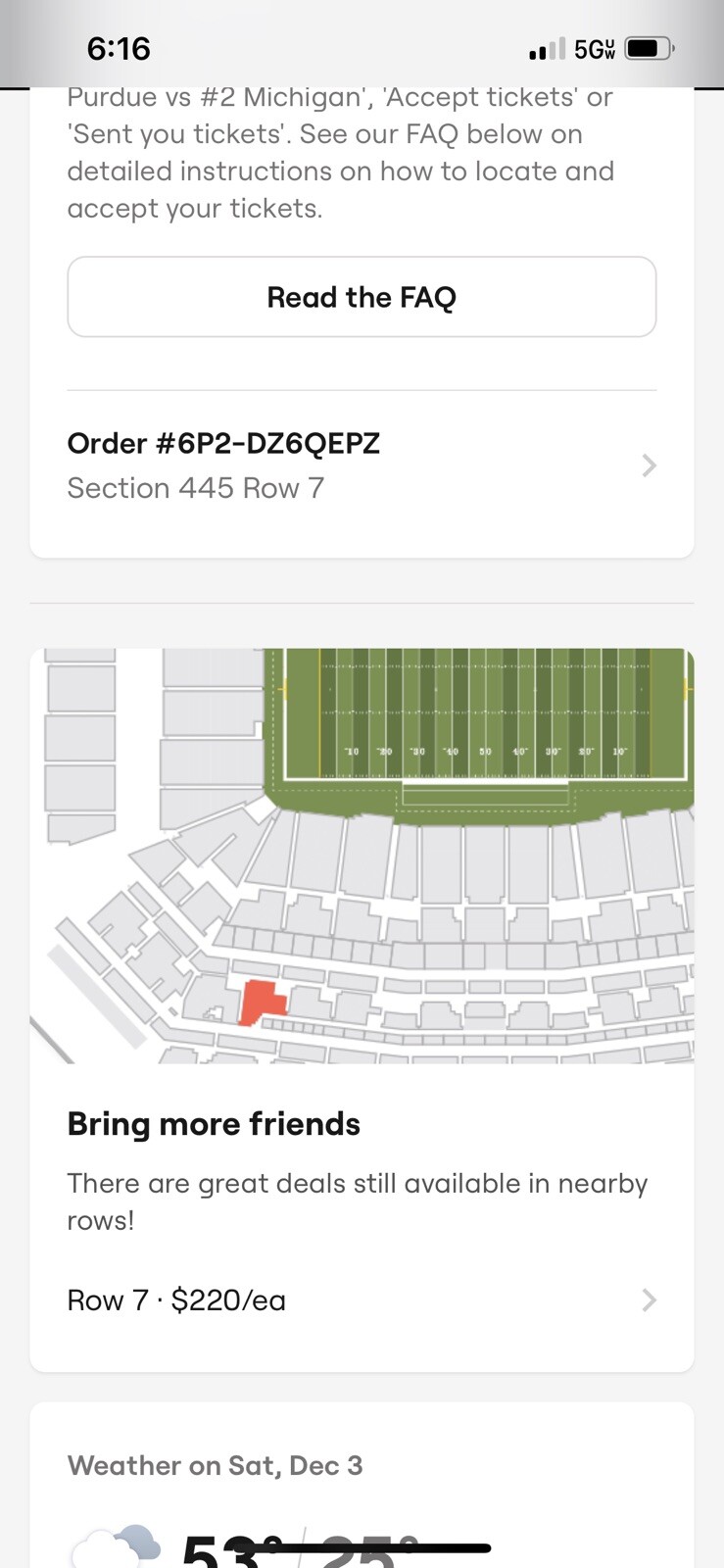Tap the clock showing 6:16

[119, 47]
